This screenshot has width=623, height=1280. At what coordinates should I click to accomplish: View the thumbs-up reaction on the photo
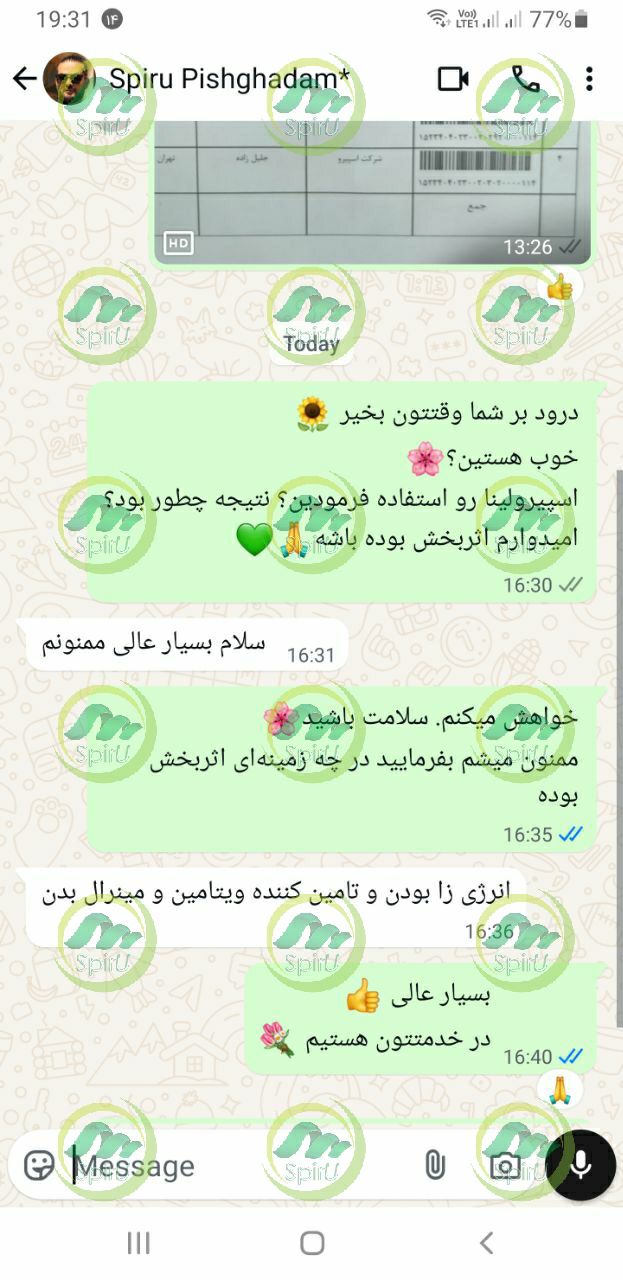(560, 288)
